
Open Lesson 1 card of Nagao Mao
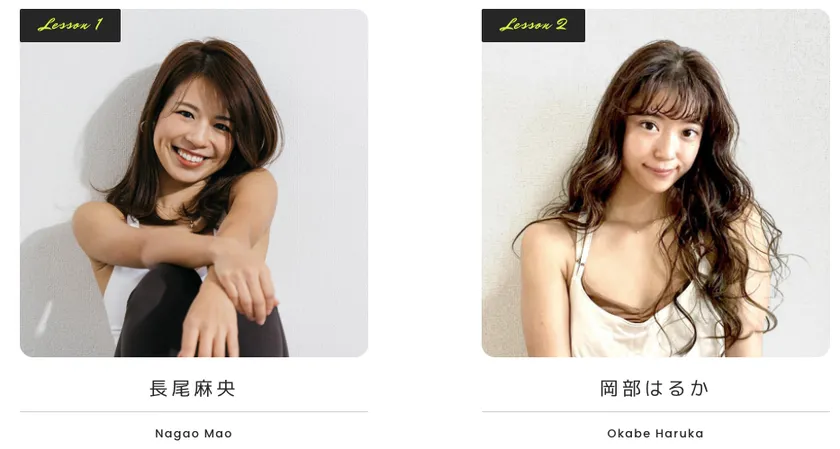click(193, 185)
